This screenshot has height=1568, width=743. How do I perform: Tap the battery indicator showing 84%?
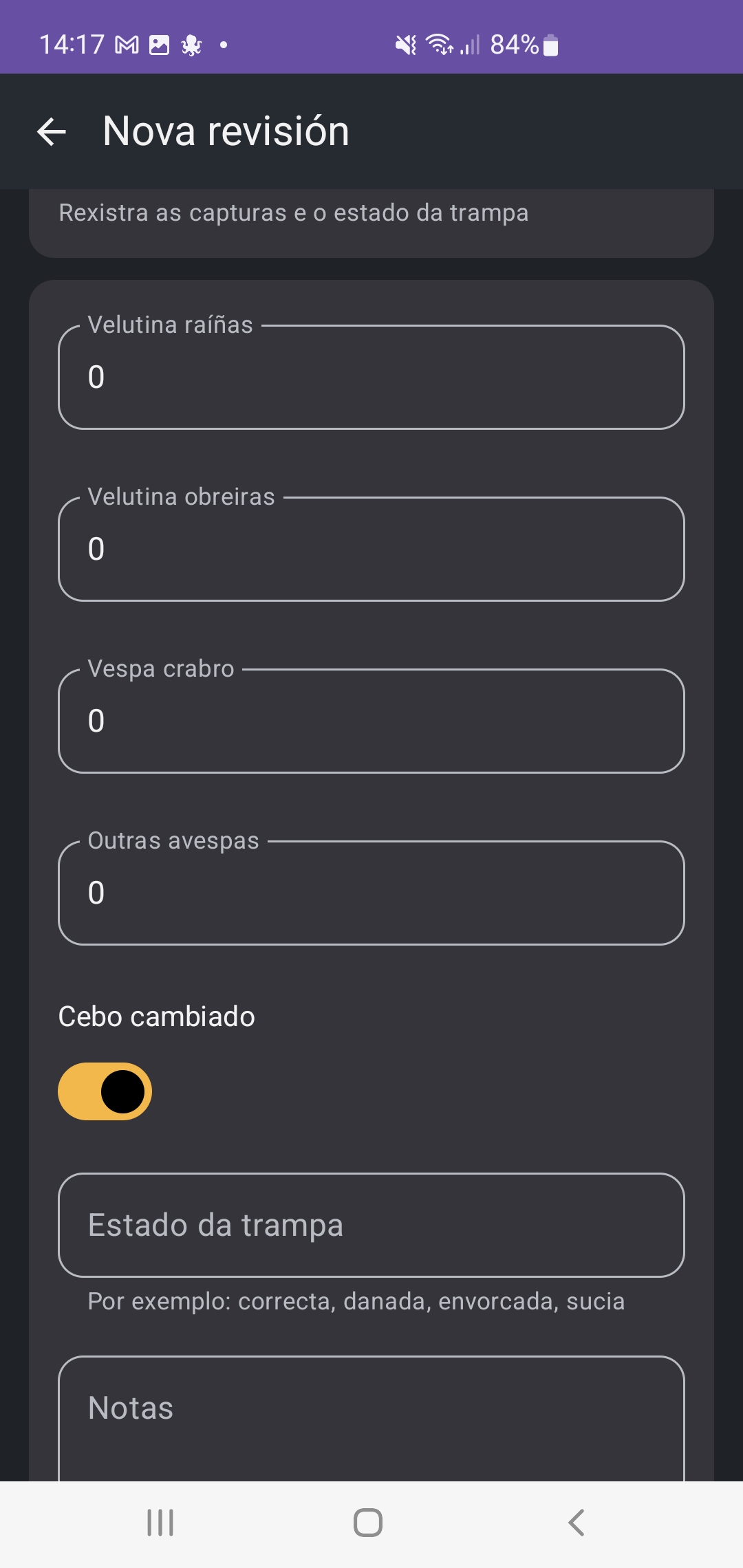(514, 45)
